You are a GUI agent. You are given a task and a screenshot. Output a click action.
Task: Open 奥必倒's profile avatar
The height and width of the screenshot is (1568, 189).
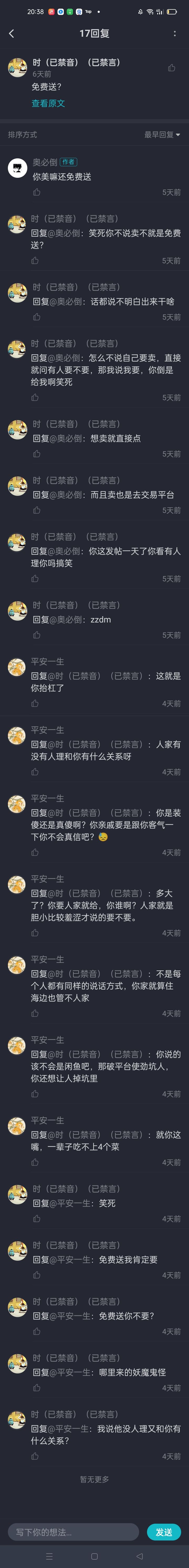[17, 168]
